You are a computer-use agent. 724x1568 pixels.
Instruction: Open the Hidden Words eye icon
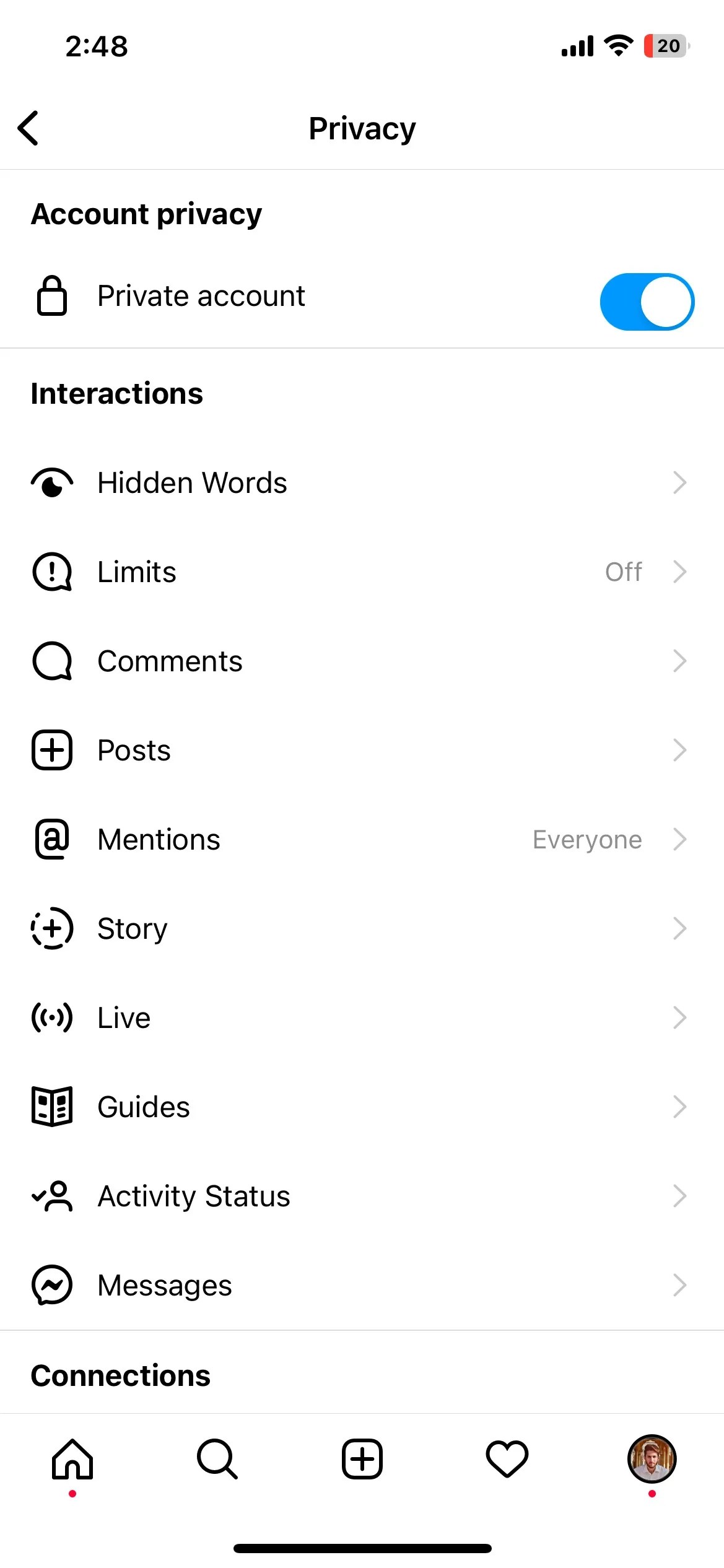52,482
